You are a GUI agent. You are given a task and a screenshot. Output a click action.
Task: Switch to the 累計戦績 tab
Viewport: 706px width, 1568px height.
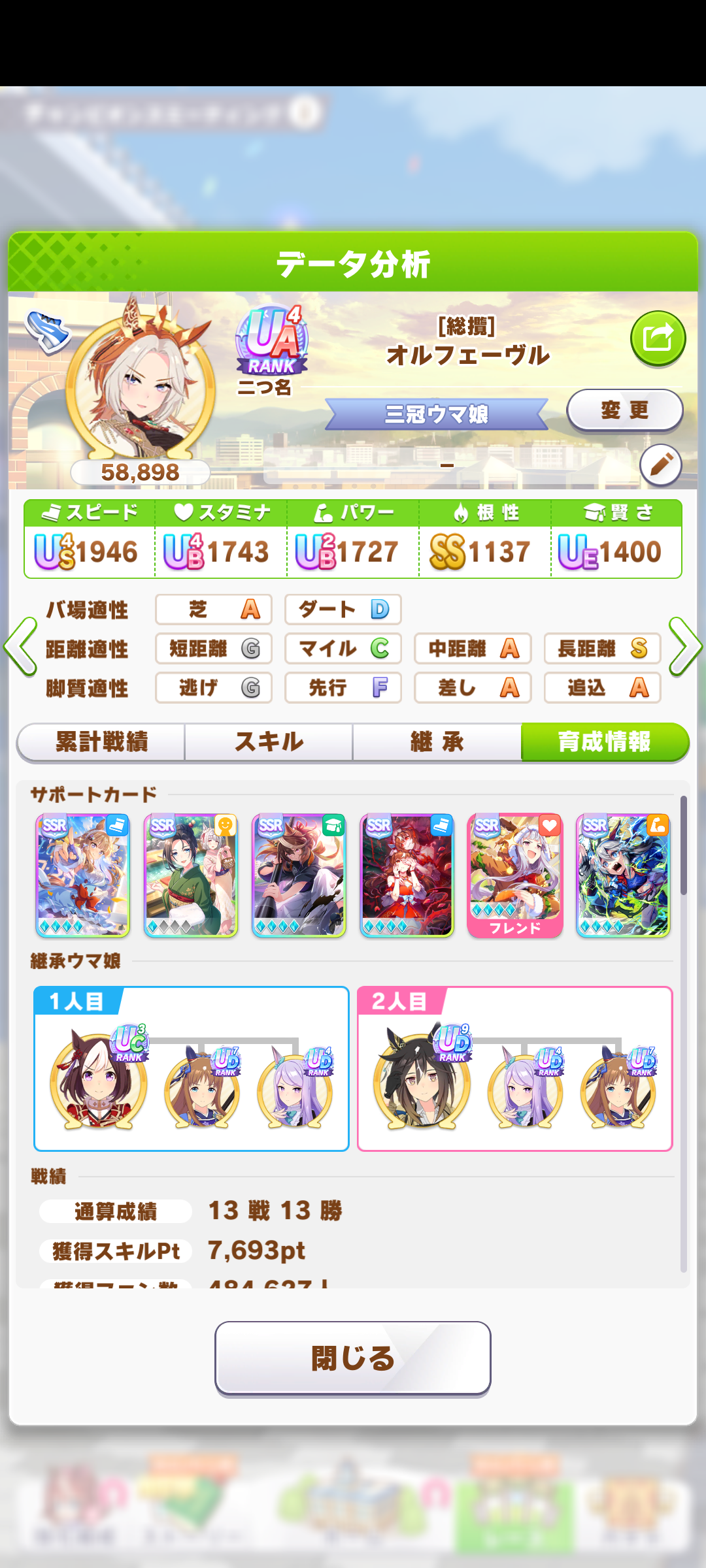[x=101, y=742]
